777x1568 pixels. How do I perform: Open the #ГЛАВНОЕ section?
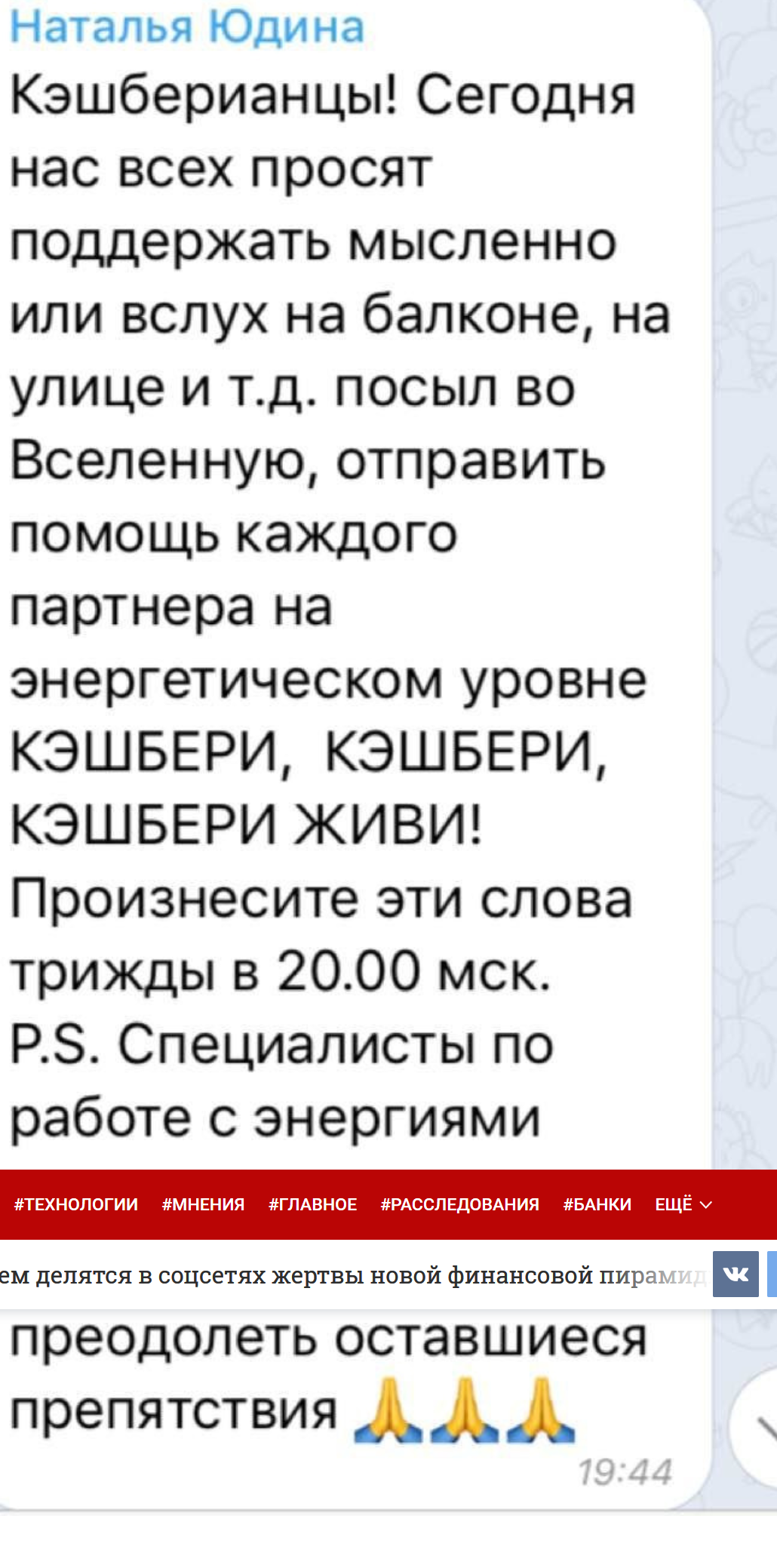click(312, 1204)
